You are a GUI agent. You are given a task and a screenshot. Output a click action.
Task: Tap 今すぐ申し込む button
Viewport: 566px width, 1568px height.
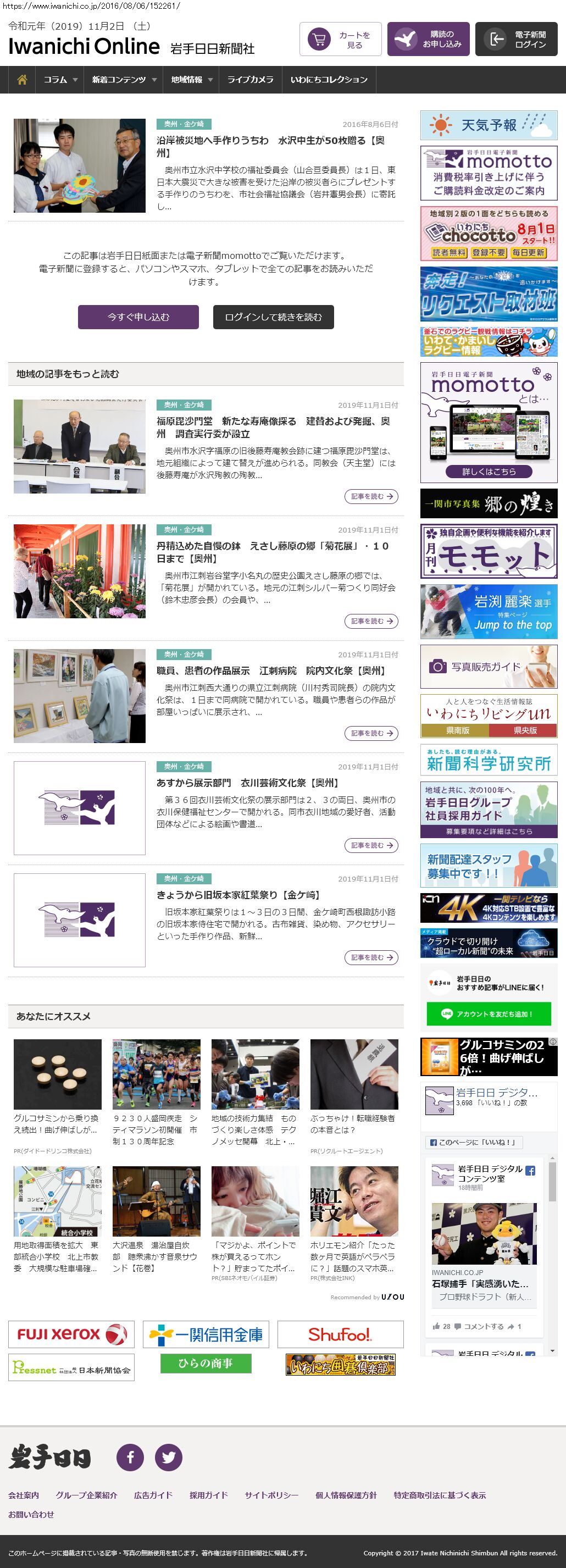point(138,317)
